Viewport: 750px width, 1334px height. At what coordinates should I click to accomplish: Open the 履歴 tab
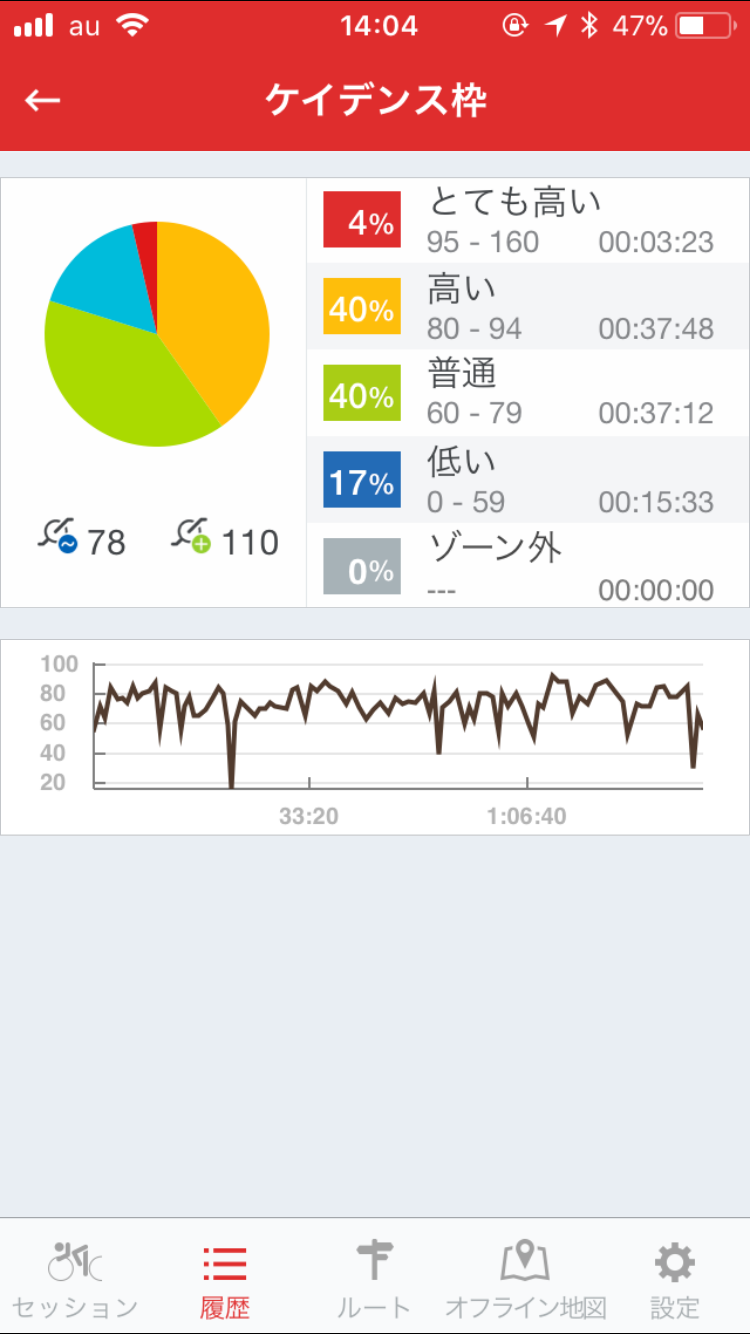(x=225, y=1278)
